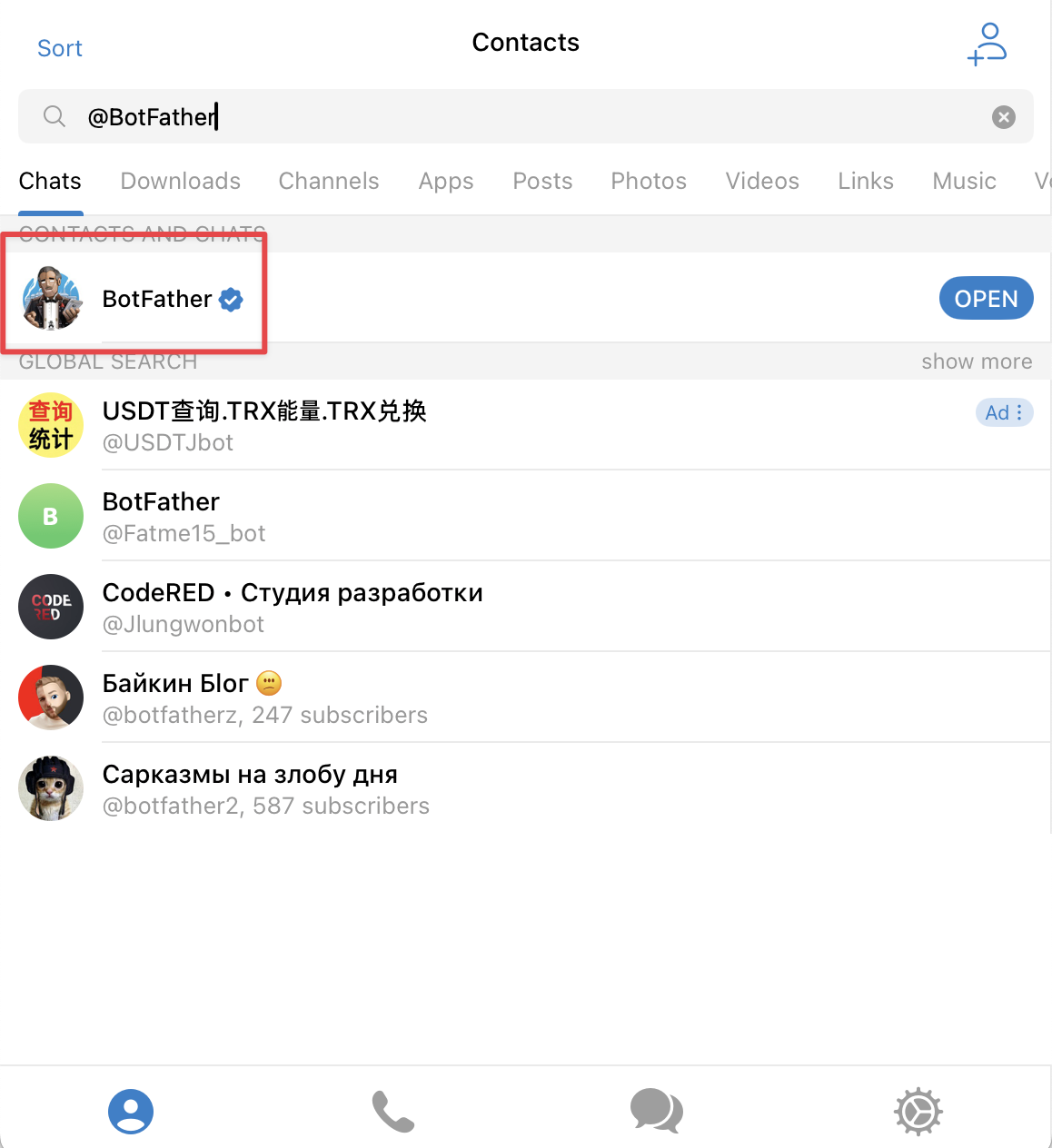The height and width of the screenshot is (1148, 1052).
Task: Tap Sort in the top bar
Action: (60, 48)
